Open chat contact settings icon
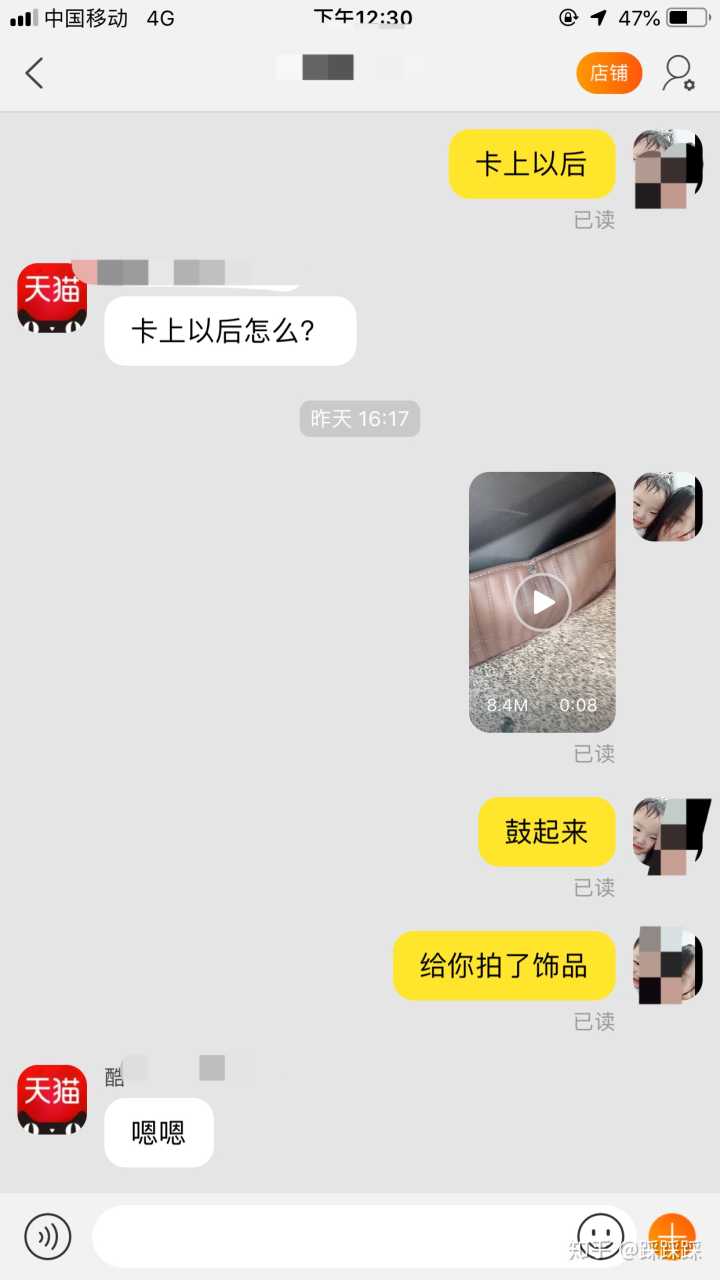Screen dimensions: 720x1280 coord(679,73)
